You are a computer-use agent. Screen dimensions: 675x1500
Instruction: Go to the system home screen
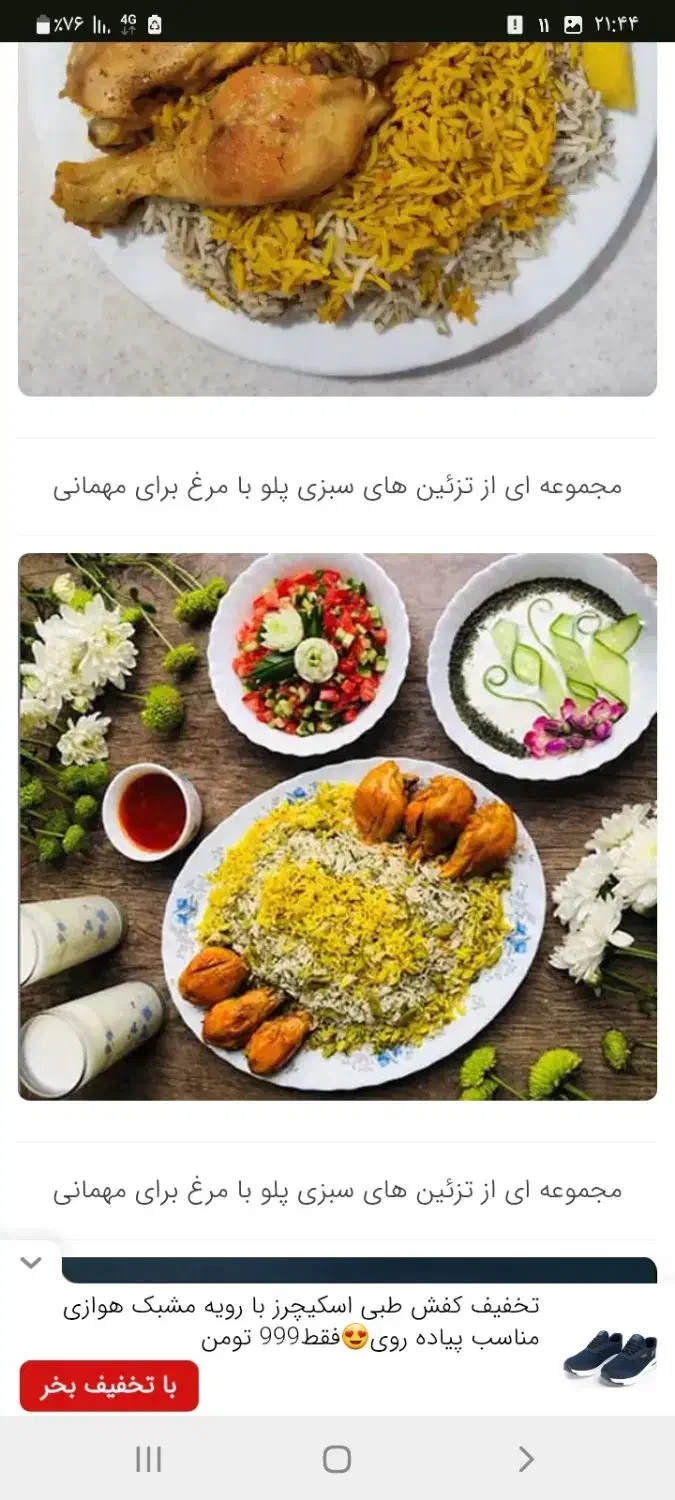(337, 1459)
